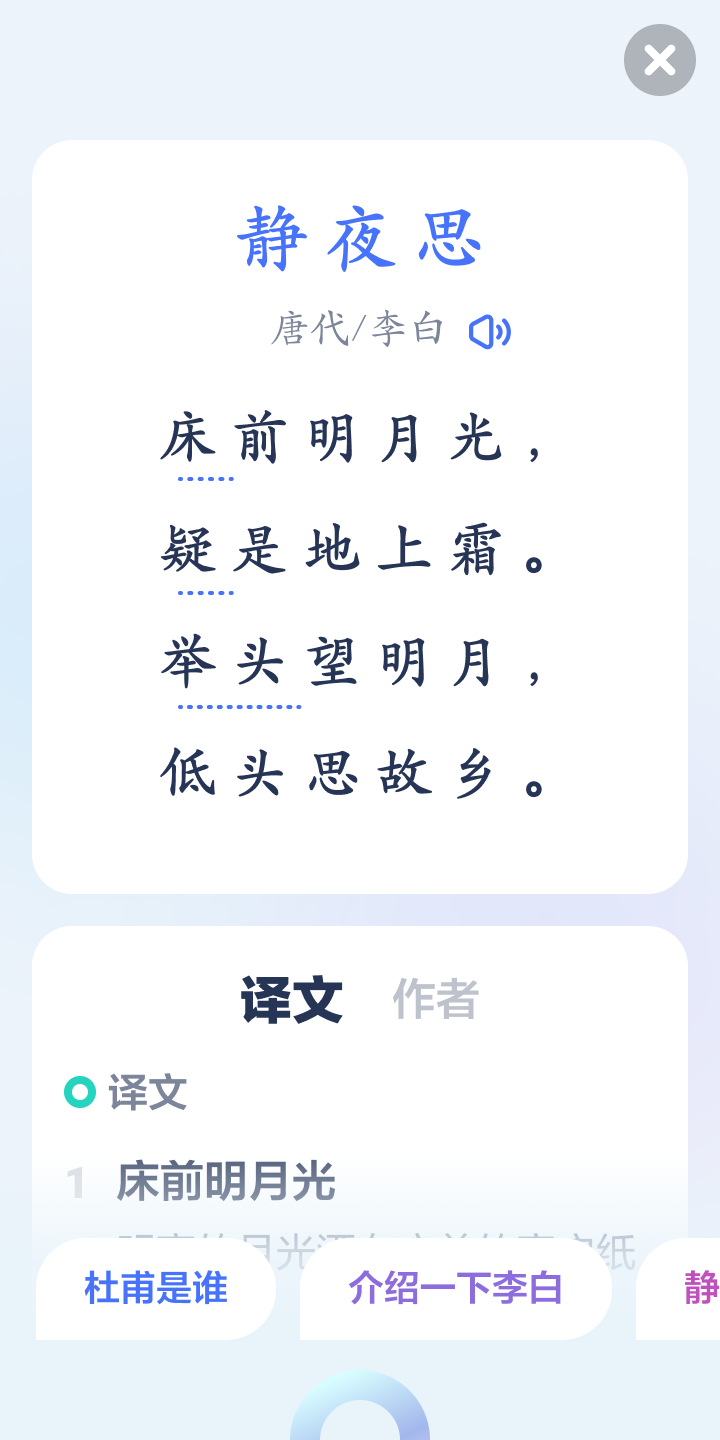Close the poem card view

pyautogui.click(x=660, y=60)
